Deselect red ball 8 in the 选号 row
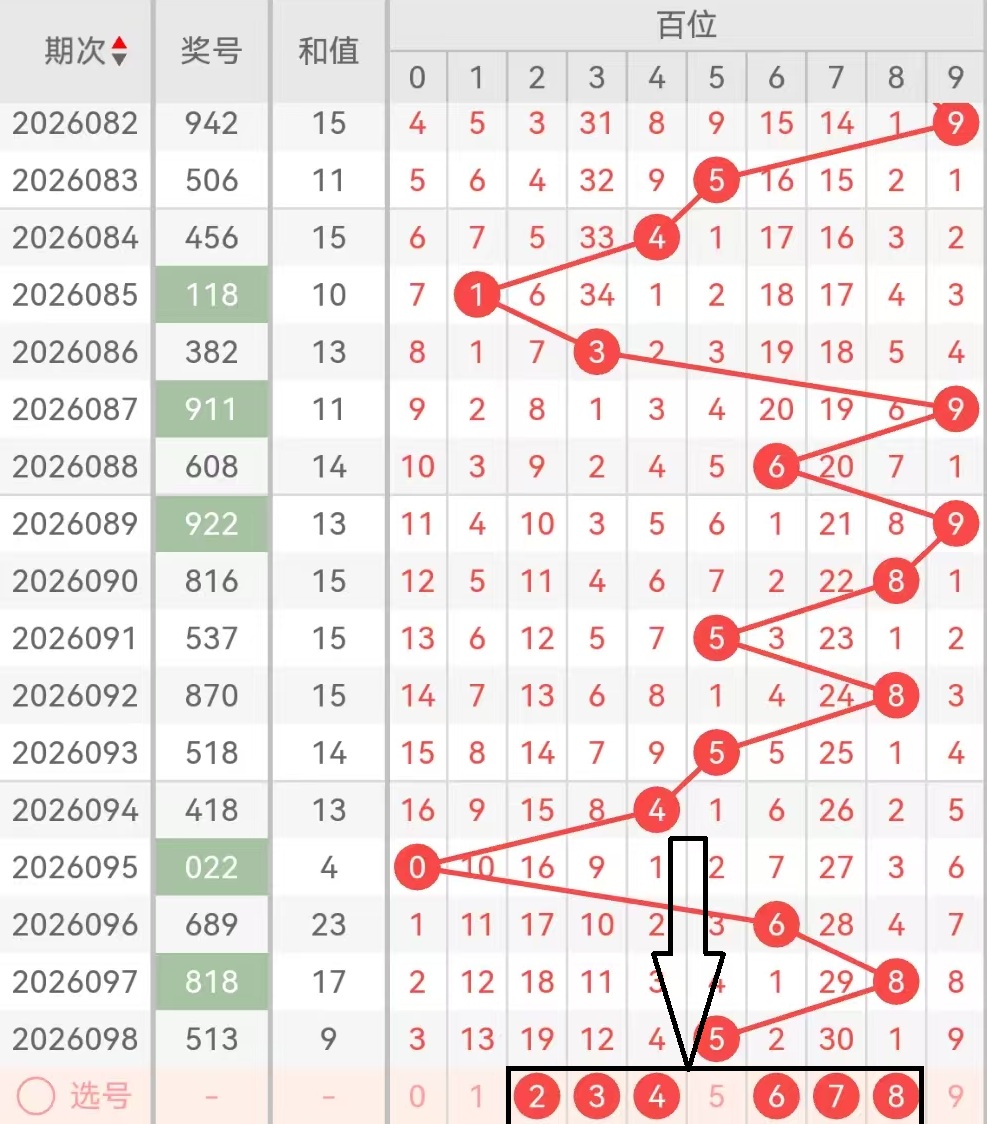Screen dimensions: 987x1124 pos(895,1097)
